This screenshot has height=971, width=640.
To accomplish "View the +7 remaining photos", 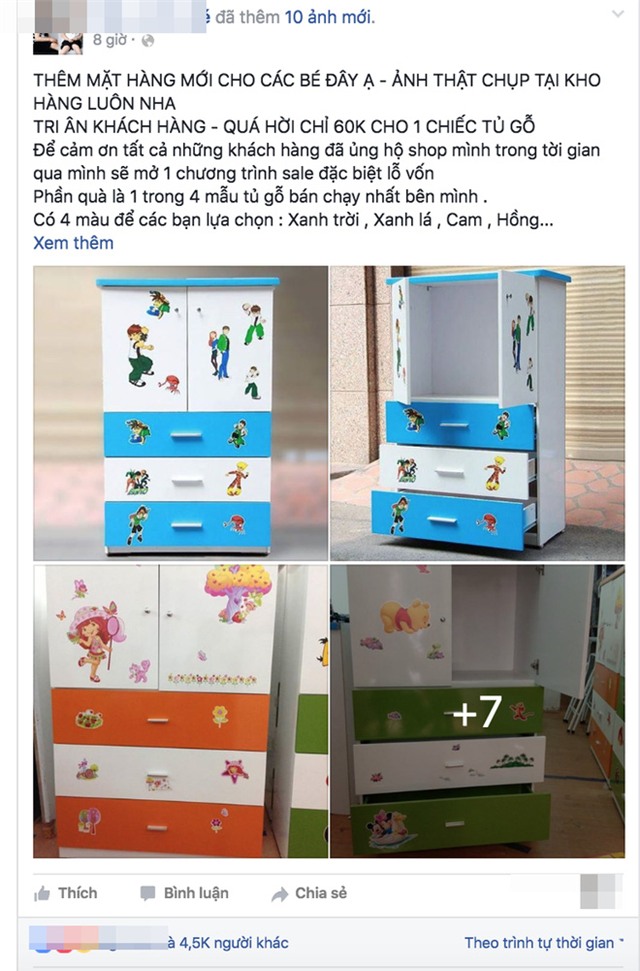I will [x=477, y=712].
